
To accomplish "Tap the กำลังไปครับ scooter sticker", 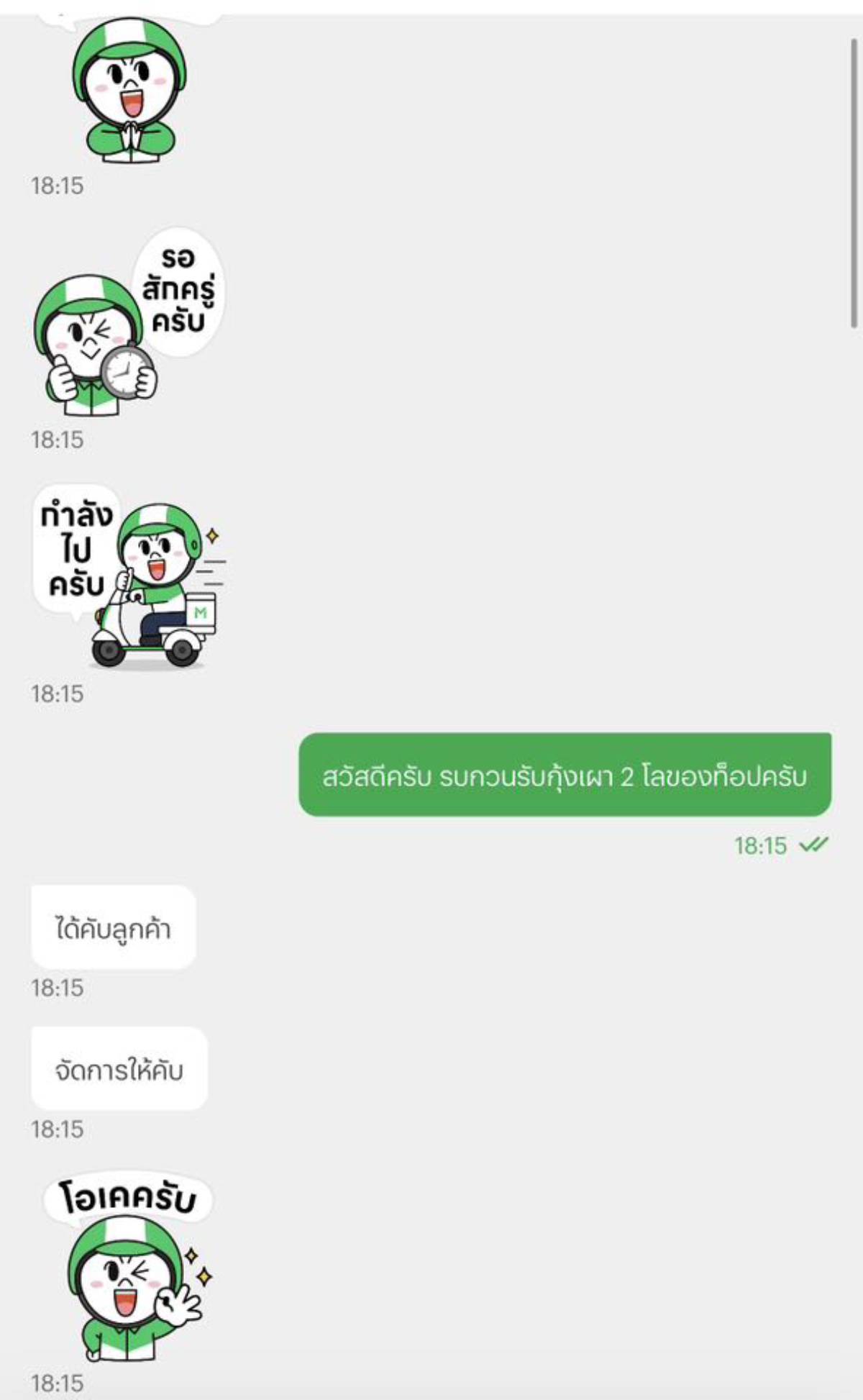I will tap(129, 577).
